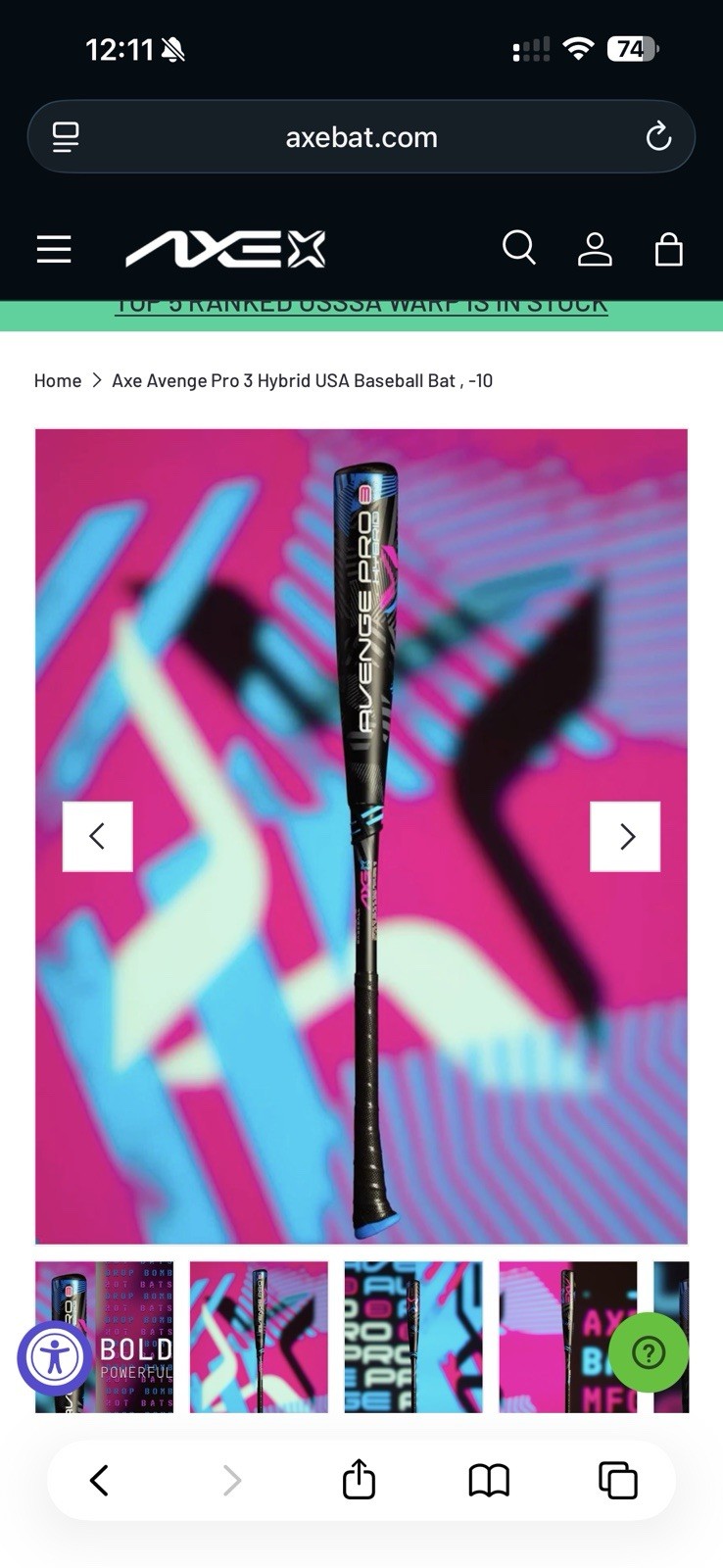This screenshot has height=1568, width=723.
Task: Tap the Share icon in Safari toolbar
Action: click(x=358, y=1480)
